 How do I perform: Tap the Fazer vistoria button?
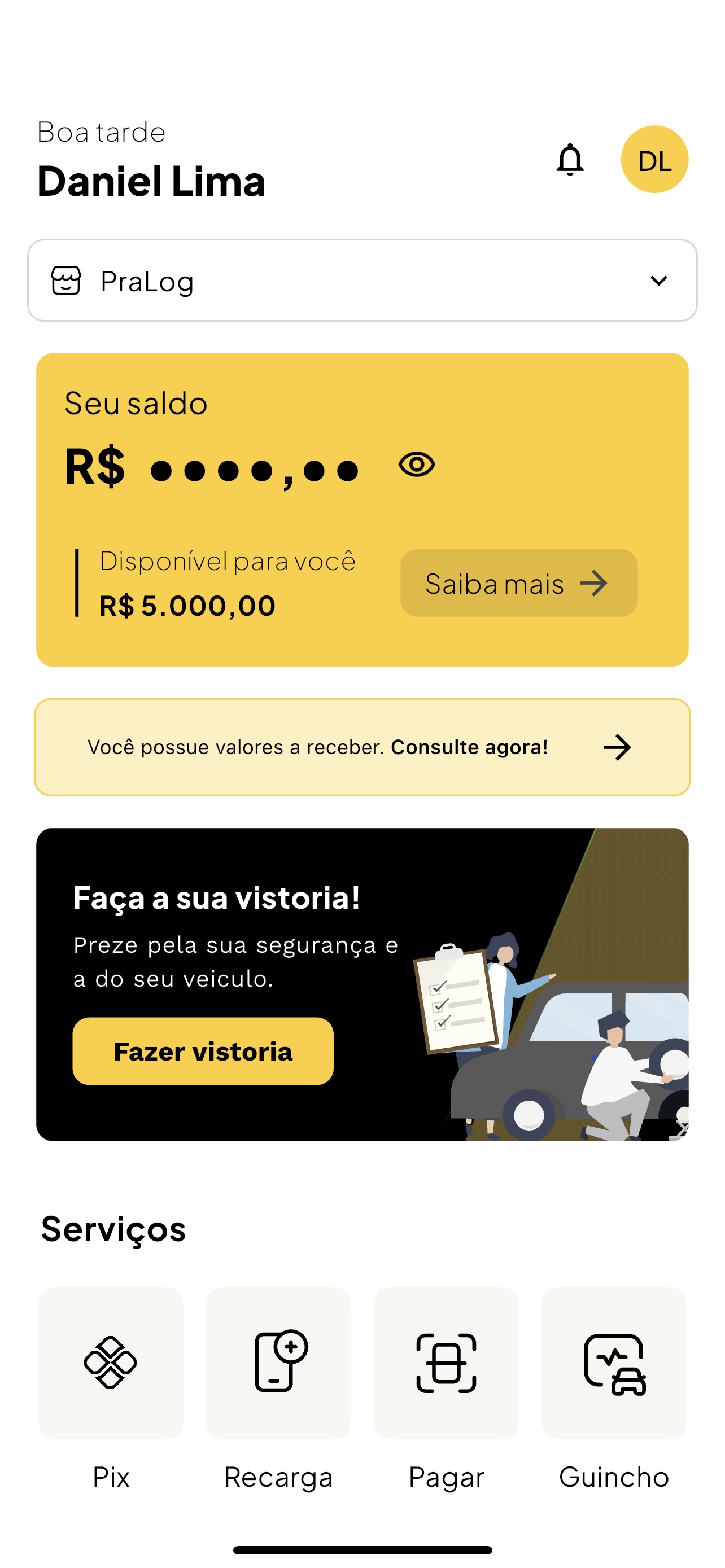203,1051
